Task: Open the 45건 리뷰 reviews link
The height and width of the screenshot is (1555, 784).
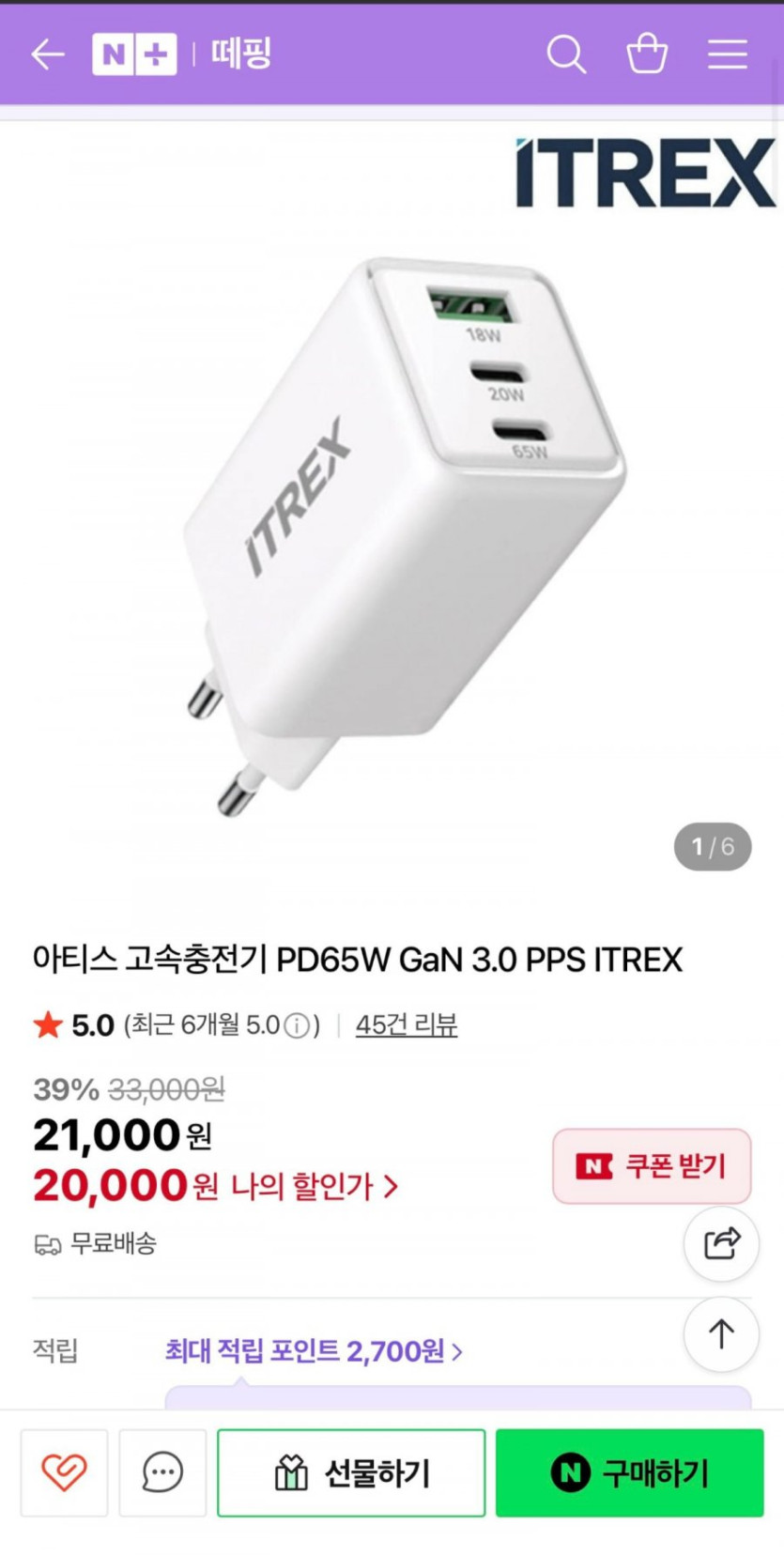Action: pos(407,1024)
